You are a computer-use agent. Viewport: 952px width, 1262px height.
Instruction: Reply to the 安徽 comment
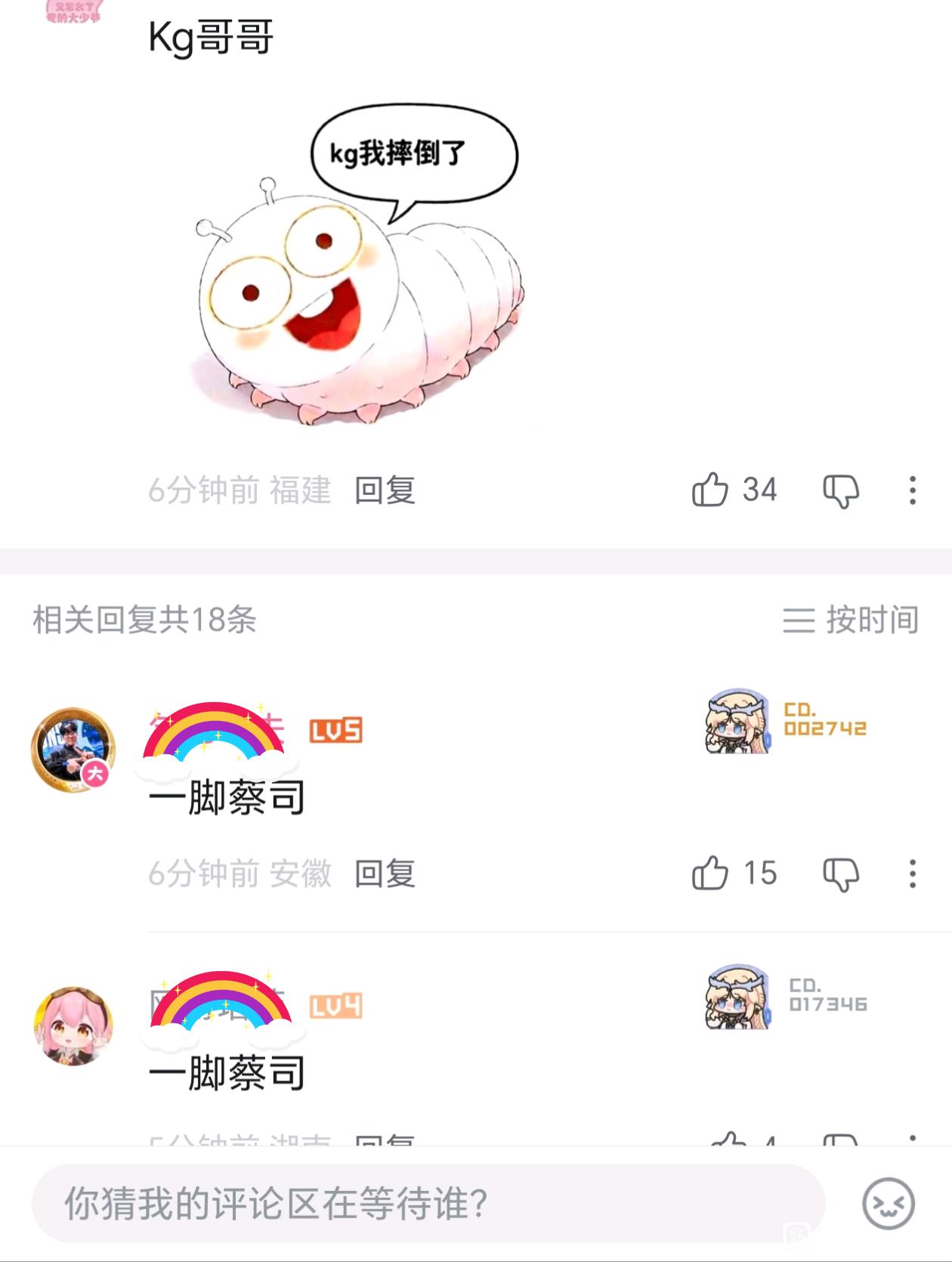(385, 874)
